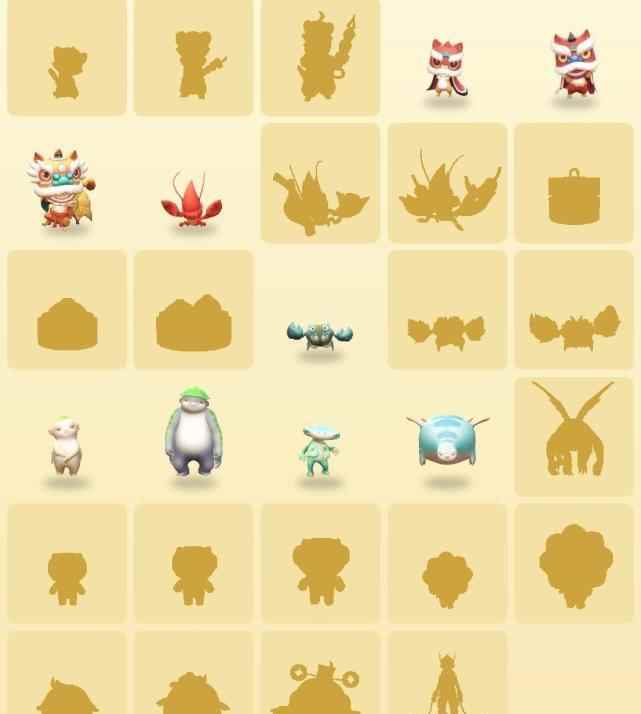Open the red crayfish creature entry
This screenshot has width=641, height=714.
pyautogui.click(x=191, y=197)
